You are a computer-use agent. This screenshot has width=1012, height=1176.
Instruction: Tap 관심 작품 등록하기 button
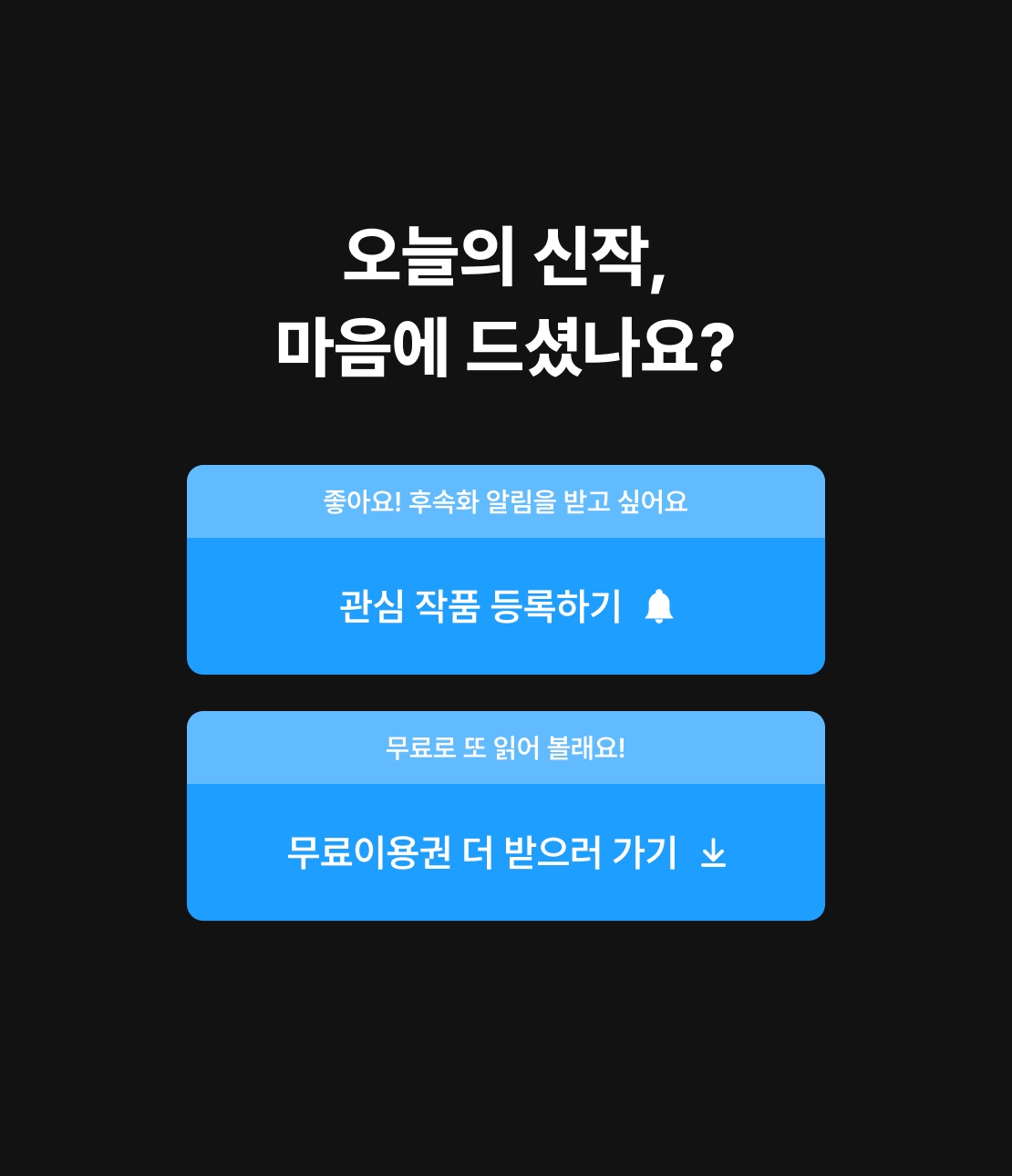(505, 606)
